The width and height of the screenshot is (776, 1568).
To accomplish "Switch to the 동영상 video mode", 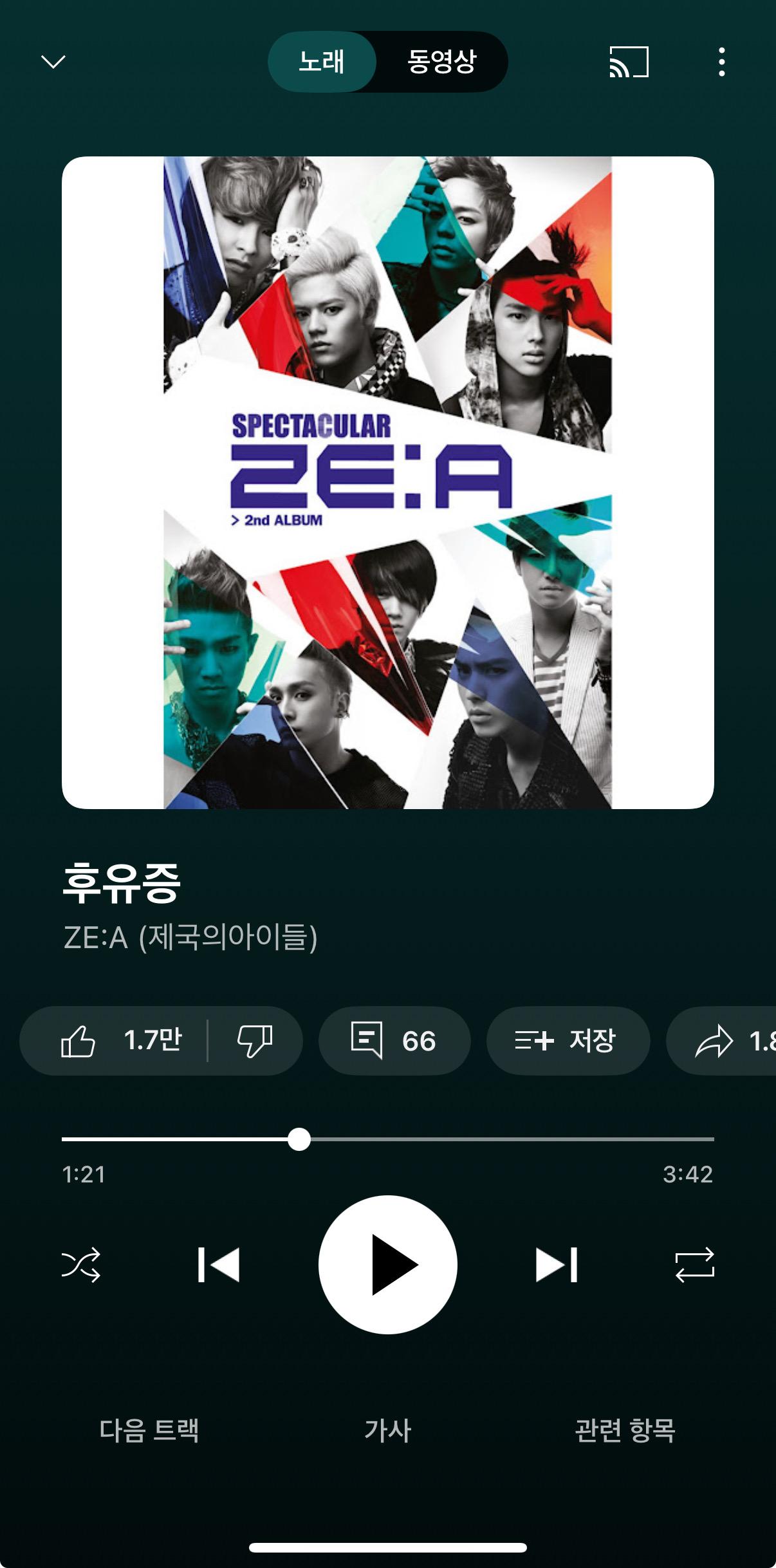I will point(441,62).
